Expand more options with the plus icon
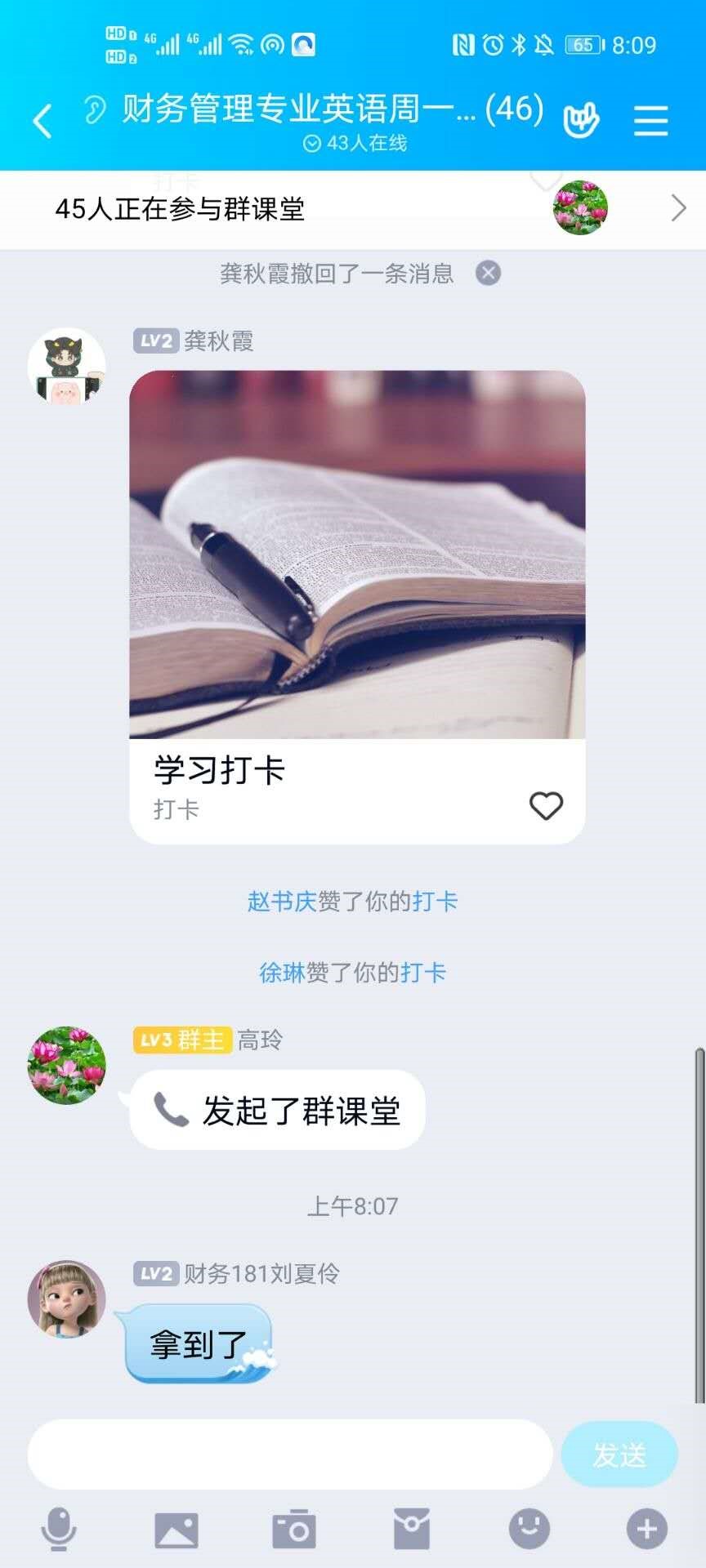 [646, 1529]
